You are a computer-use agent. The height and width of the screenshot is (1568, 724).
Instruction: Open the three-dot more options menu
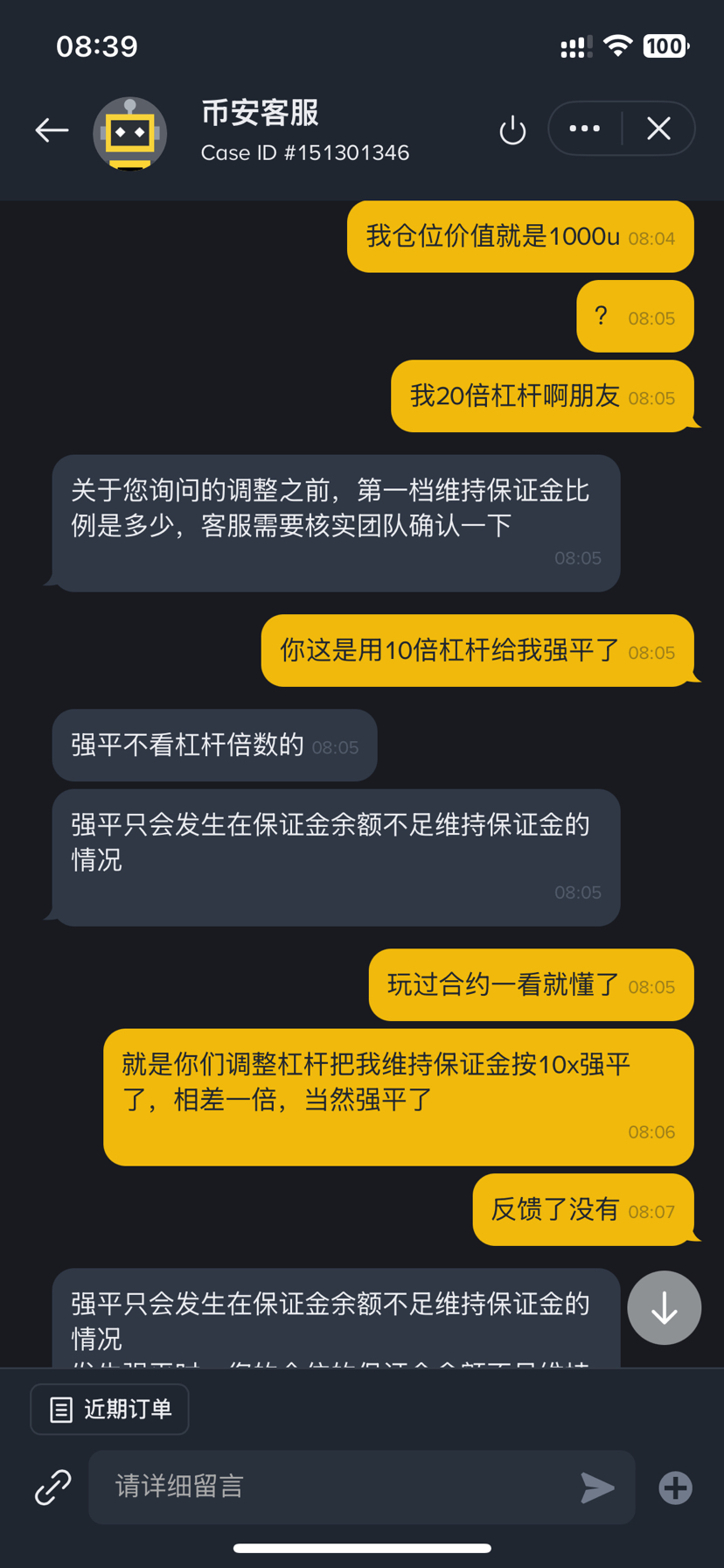pos(584,129)
